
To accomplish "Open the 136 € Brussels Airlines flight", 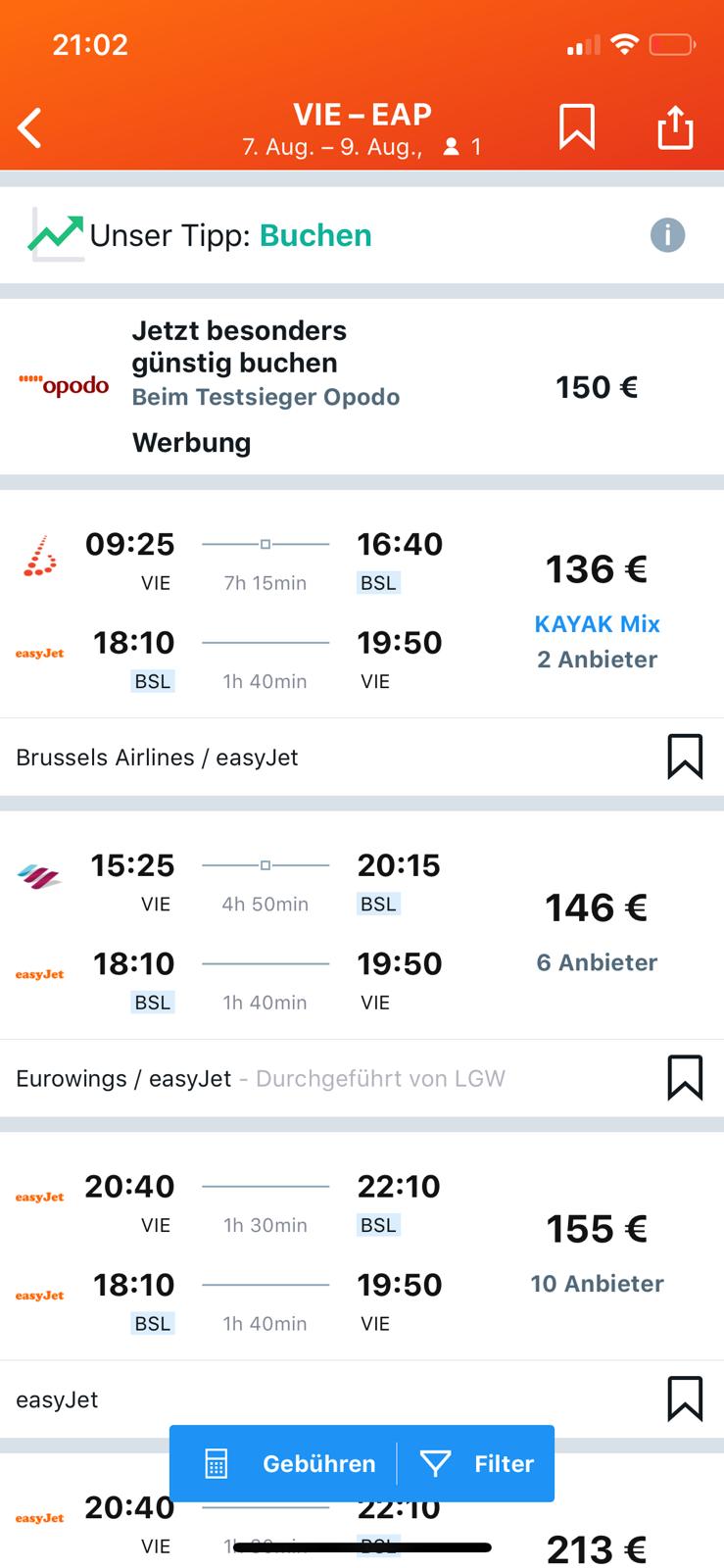I will (362, 605).
